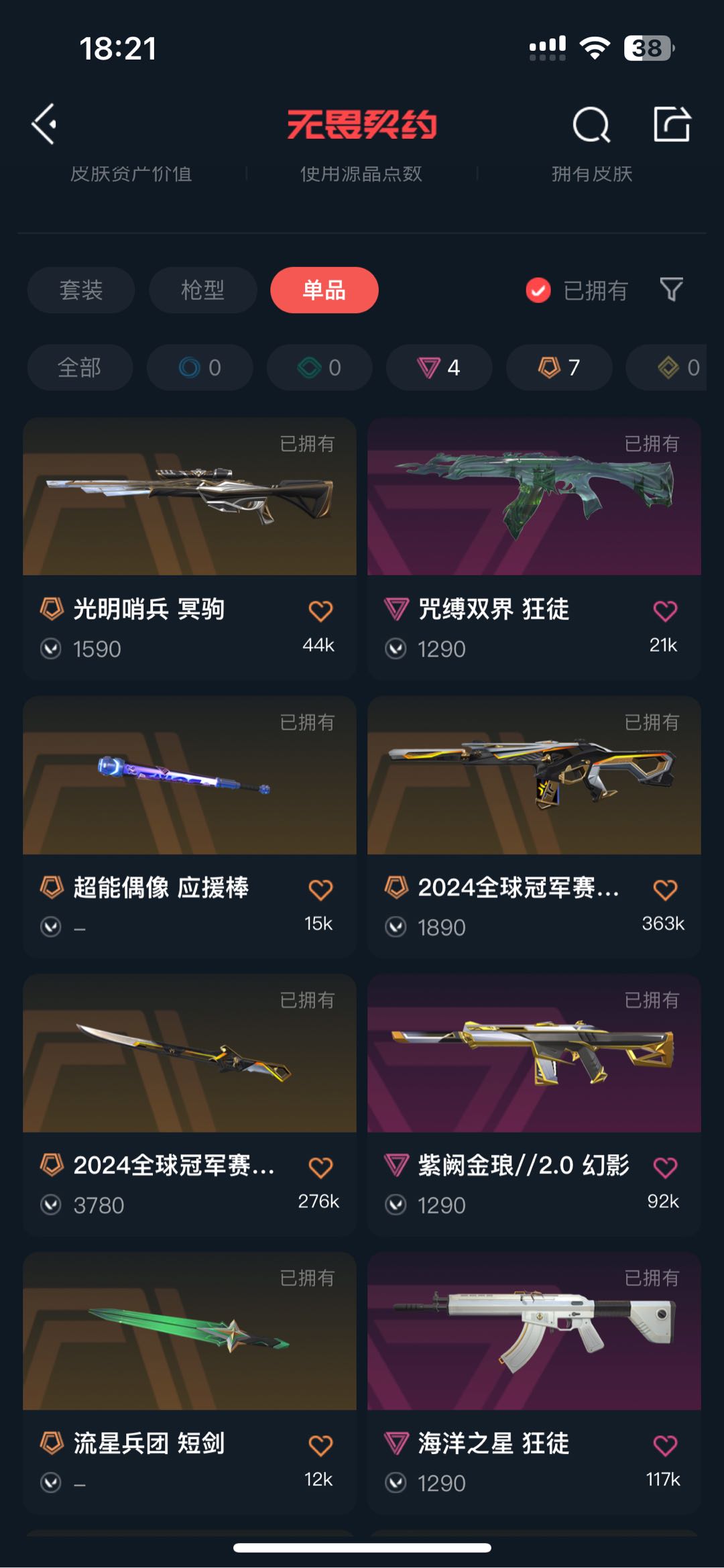The width and height of the screenshot is (724, 1568).
Task: Filter by the blue tier chip showing 0
Action: point(200,368)
